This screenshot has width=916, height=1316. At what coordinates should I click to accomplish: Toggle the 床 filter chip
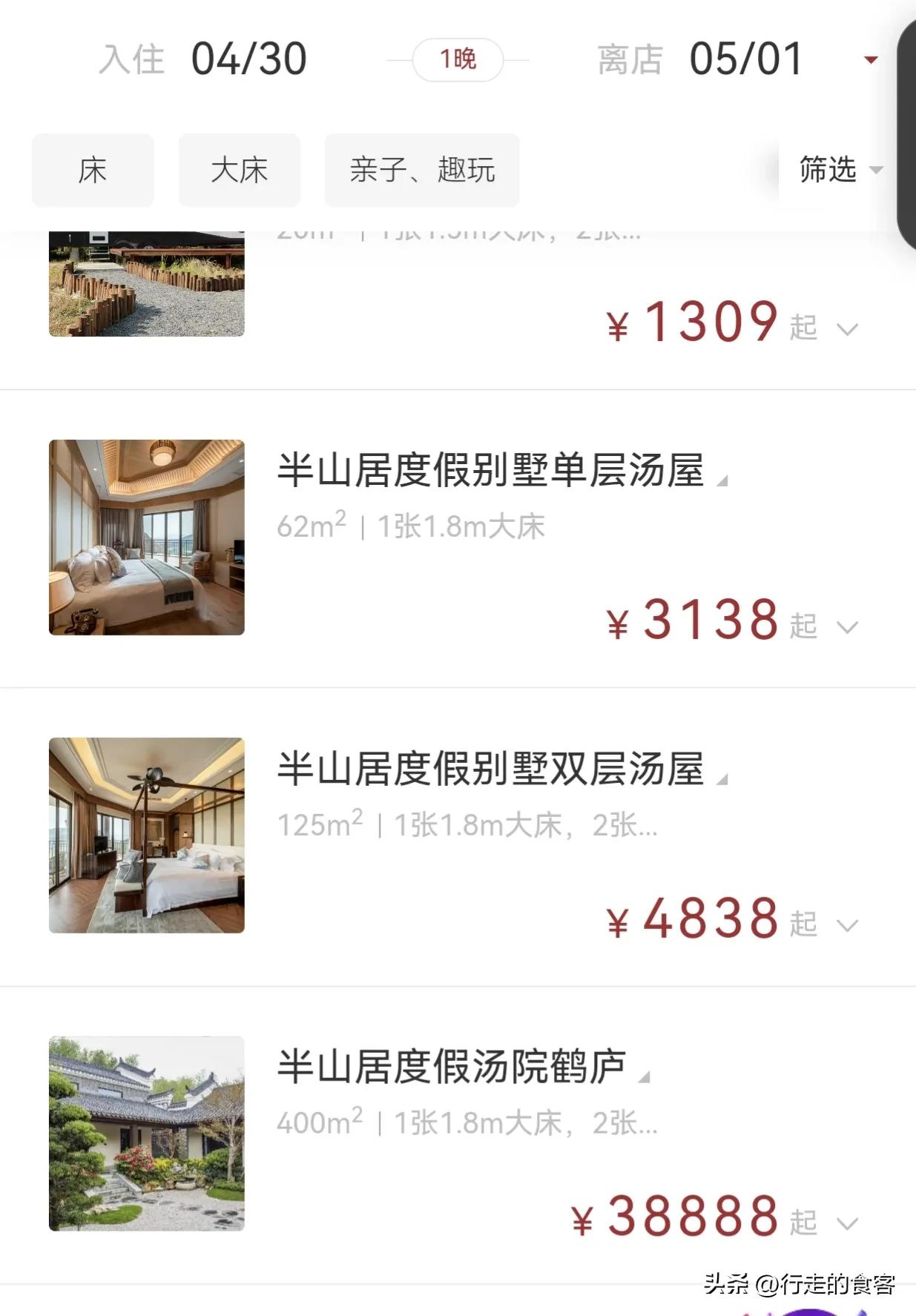[92, 171]
